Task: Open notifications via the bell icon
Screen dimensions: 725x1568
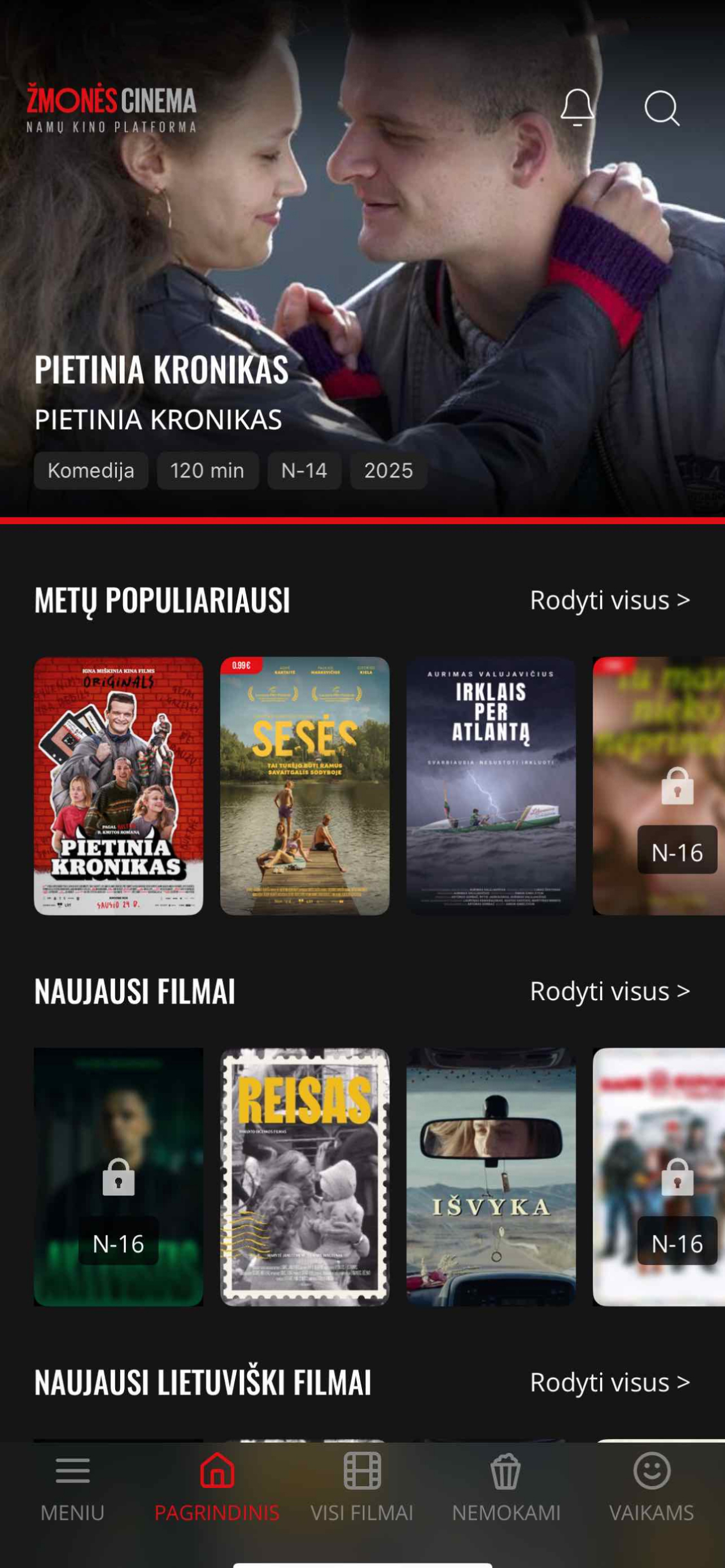Action: [x=578, y=108]
